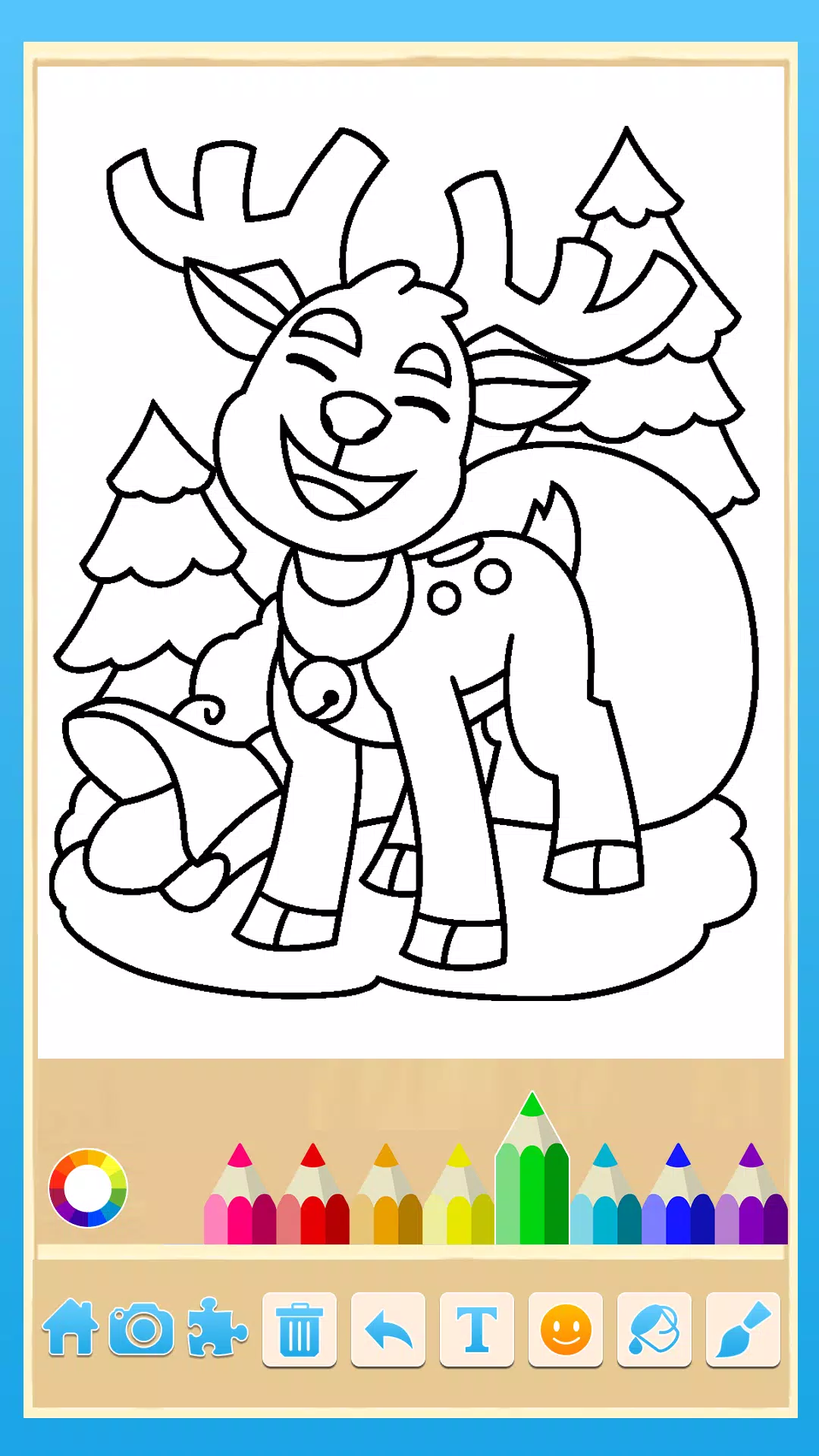Image resolution: width=819 pixels, height=1456 pixels.
Task: Select the paint fill bucket tool
Action: click(x=654, y=1329)
